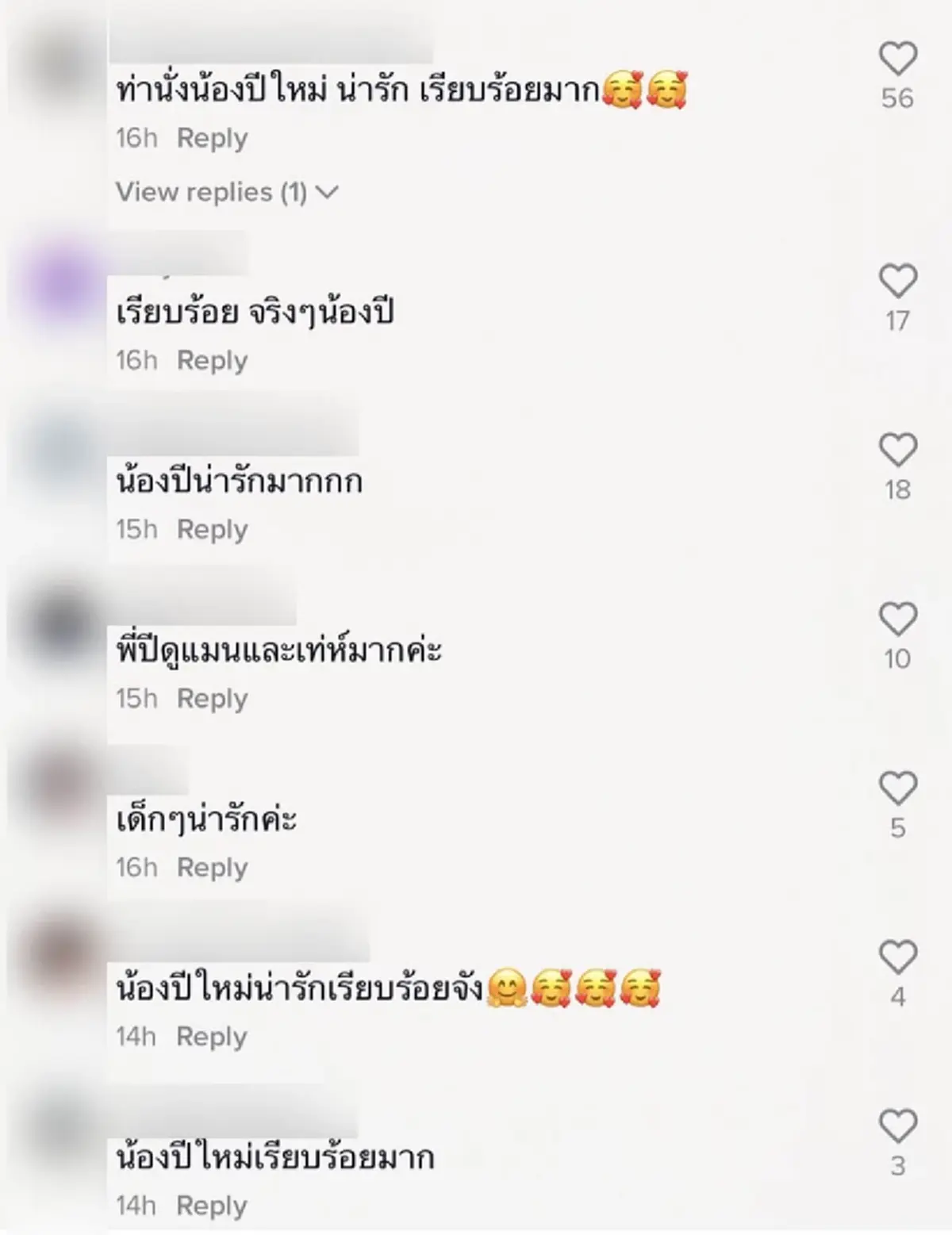The height and width of the screenshot is (1235, 952).
Task: Reply to the comment "พี่ปีดูแมนและเท่ห์มากค่ะ"
Action: click(210, 696)
